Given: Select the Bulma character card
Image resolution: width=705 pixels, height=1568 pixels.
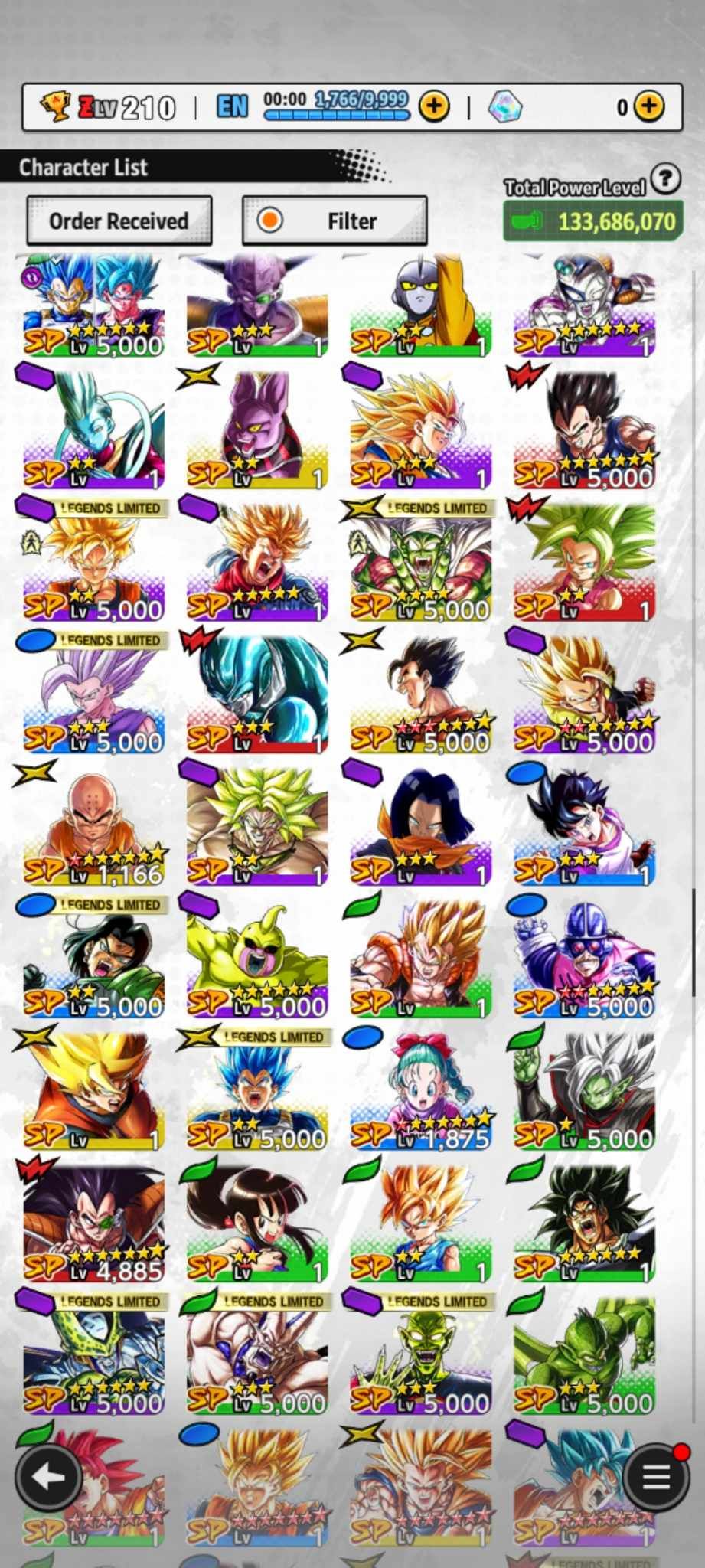Looking at the screenshot, I should (x=420, y=1091).
